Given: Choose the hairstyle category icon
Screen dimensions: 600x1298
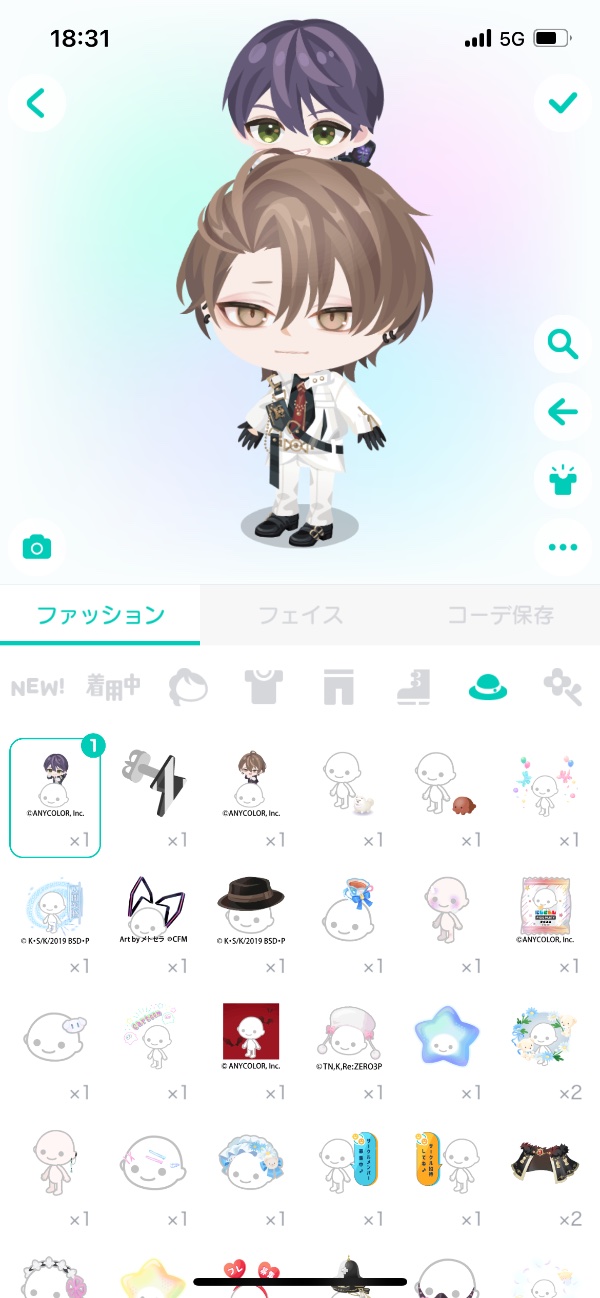Looking at the screenshot, I should [188, 687].
